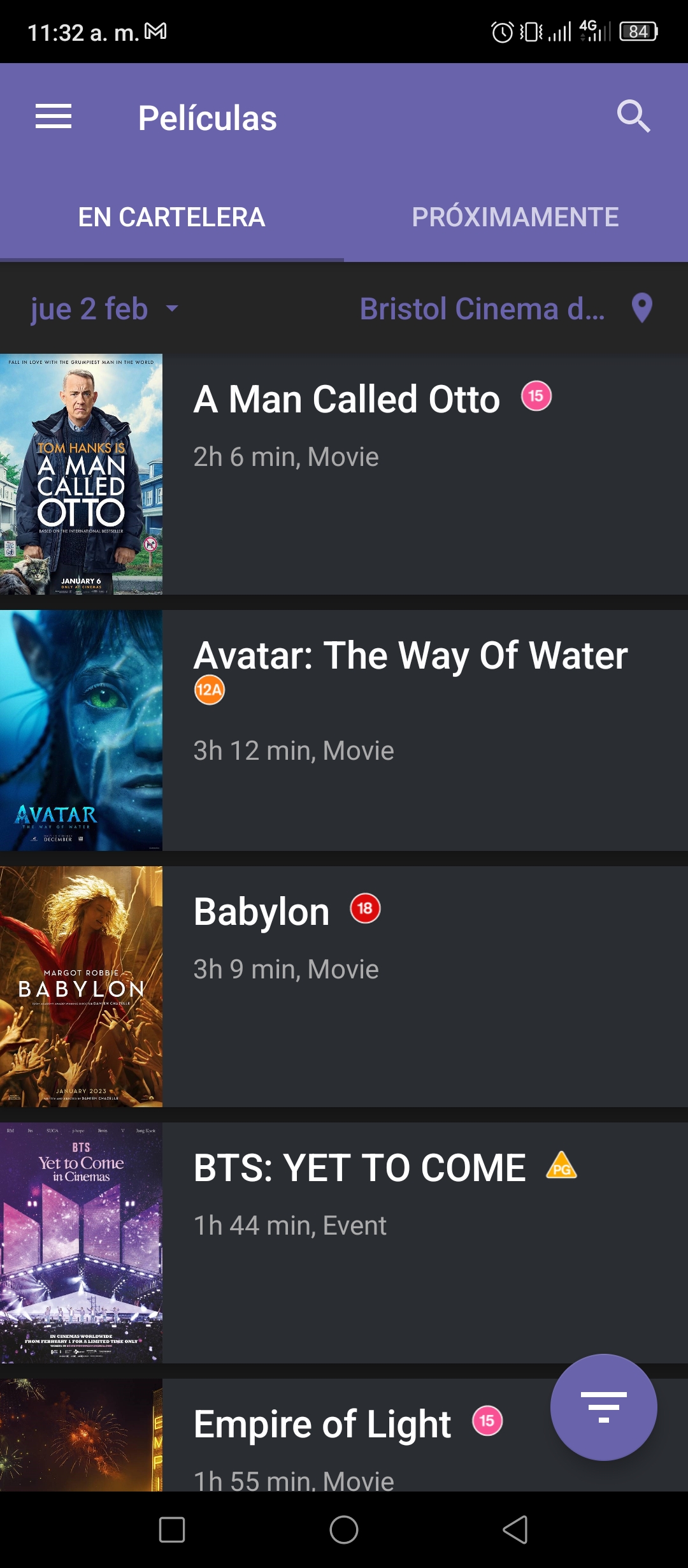Open Empire of Light listing
The image size is (688, 1568).
pos(274,1435)
